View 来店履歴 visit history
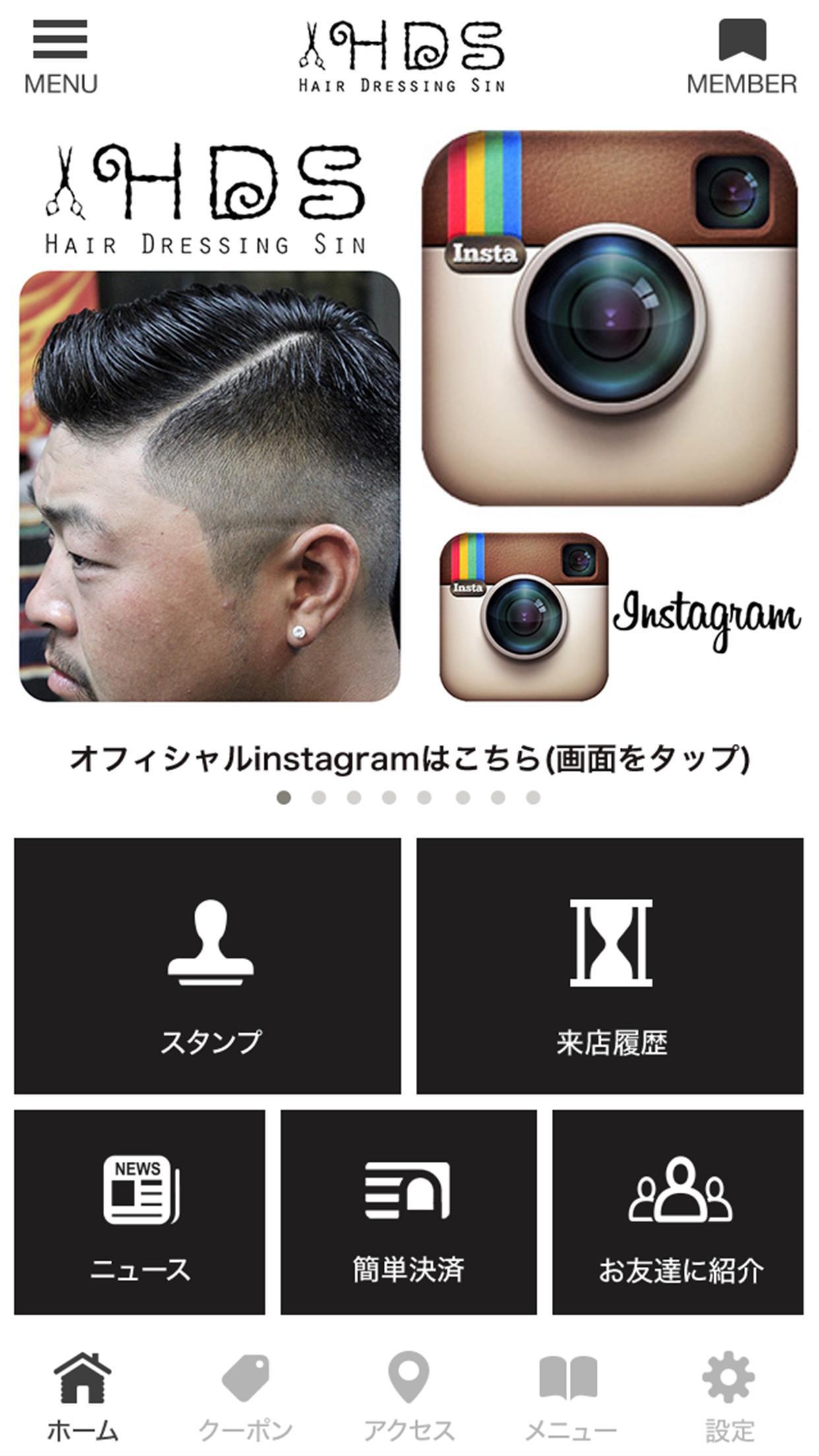Image resolution: width=819 pixels, height=1456 pixels. pos(610,966)
